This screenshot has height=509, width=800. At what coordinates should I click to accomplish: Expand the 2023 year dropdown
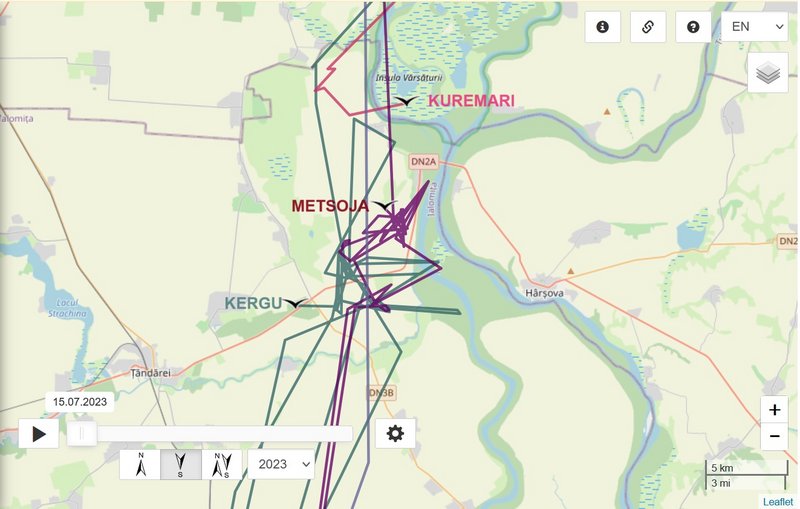pyautogui.click(x=280, y=464)
